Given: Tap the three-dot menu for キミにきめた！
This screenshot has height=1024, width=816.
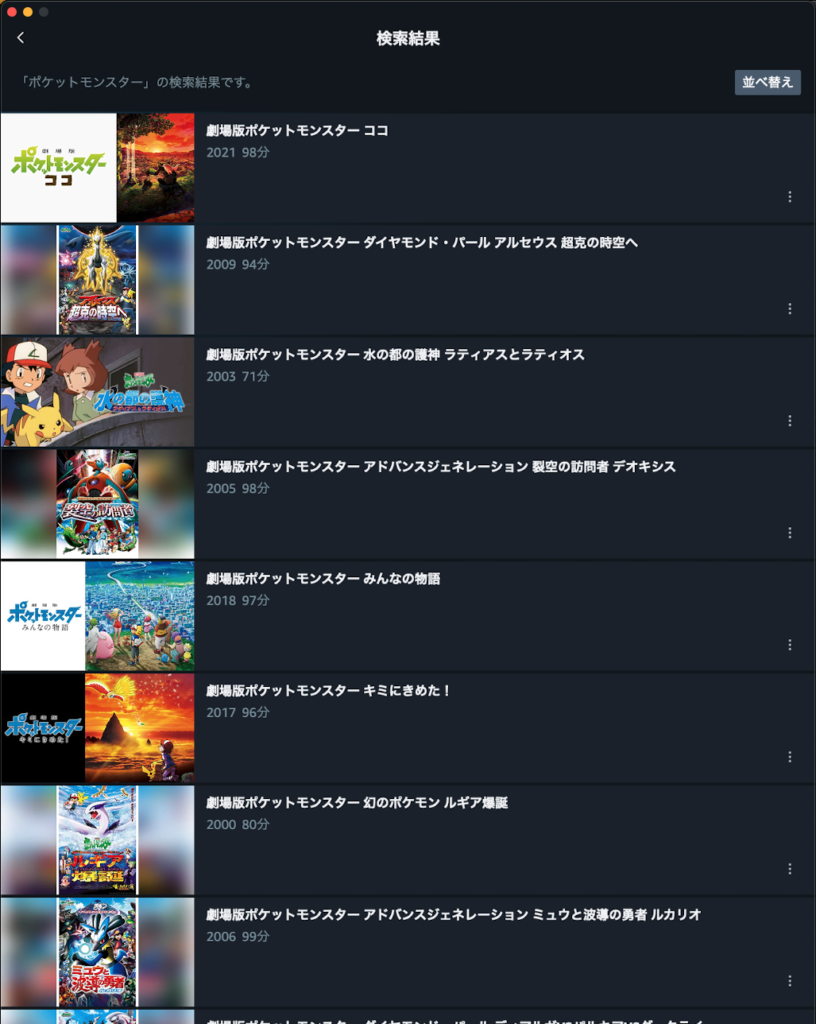Looking at the screenshot, I should [x=790, y=757].
